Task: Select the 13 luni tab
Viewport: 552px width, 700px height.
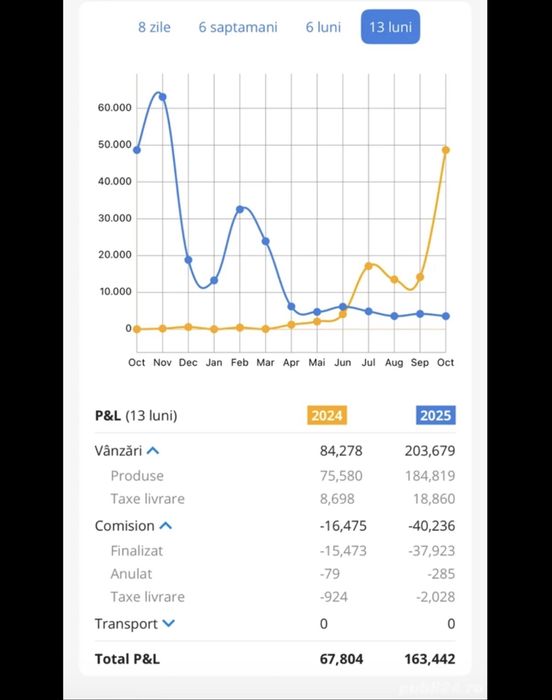Action: tap(390, 27)
